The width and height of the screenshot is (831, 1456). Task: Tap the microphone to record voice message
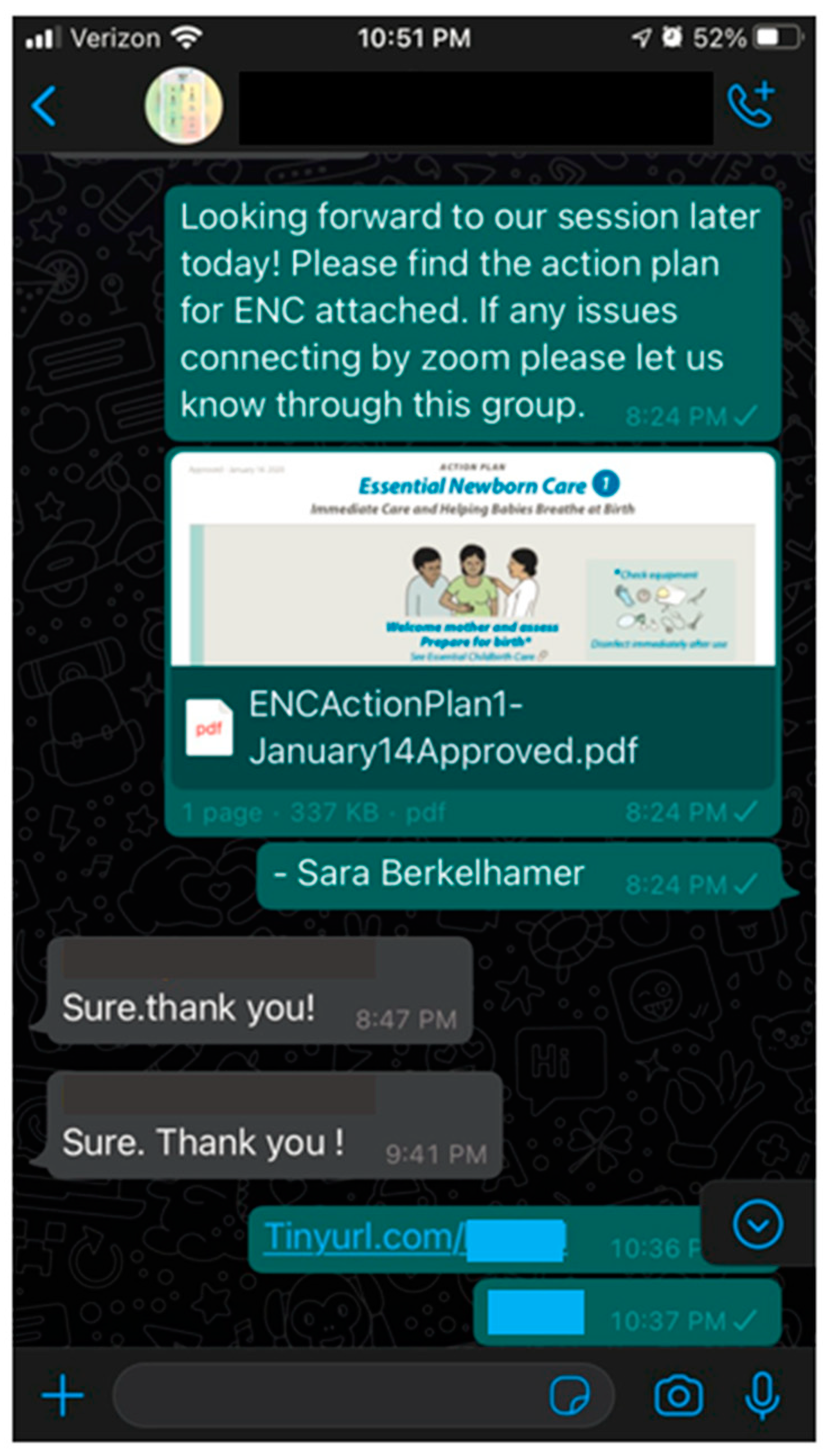pos(762,1395)
